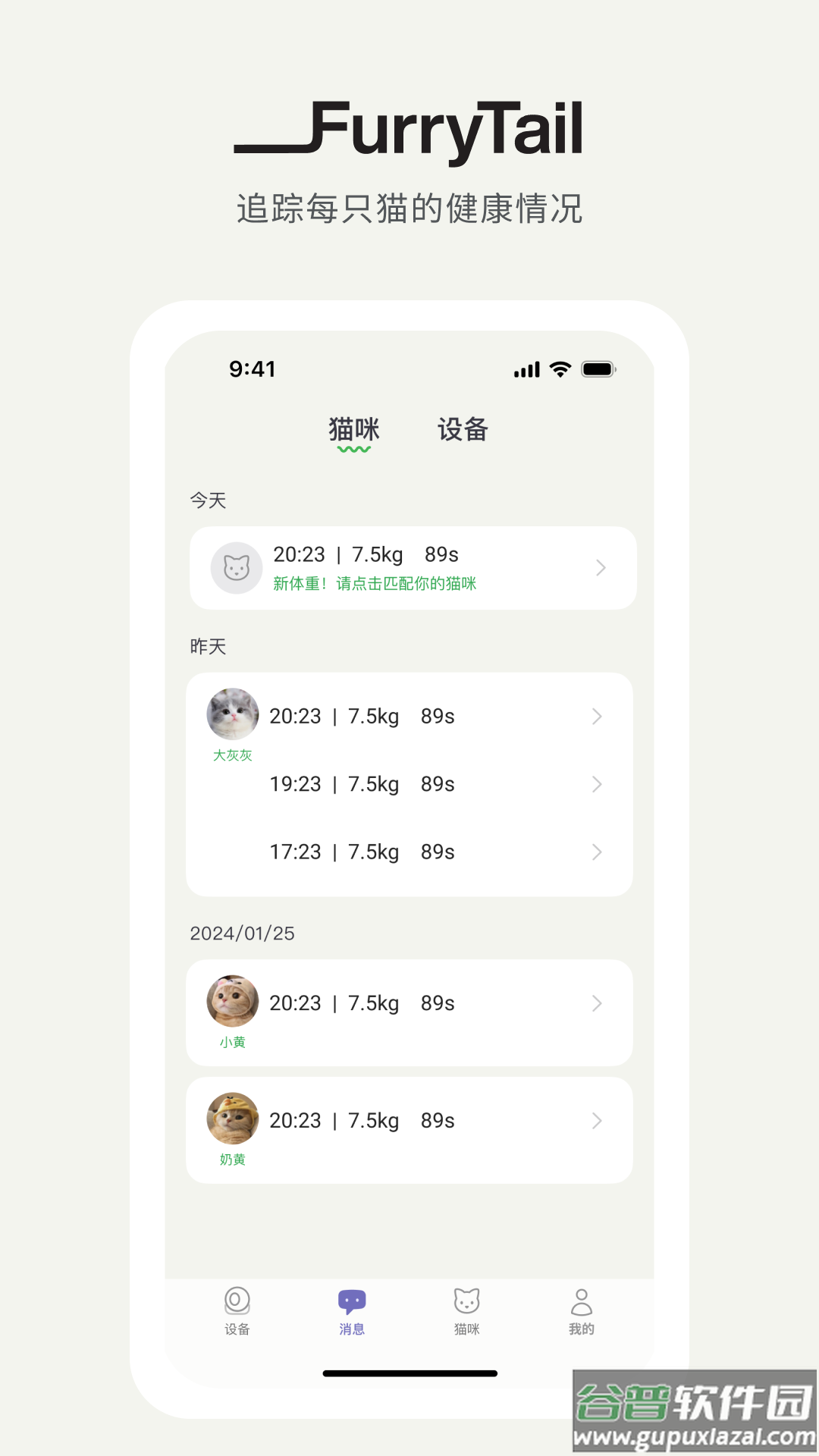Select the 猫咪 tab at top
Screen dimensions: 819x1456
(x=353, y=430)
